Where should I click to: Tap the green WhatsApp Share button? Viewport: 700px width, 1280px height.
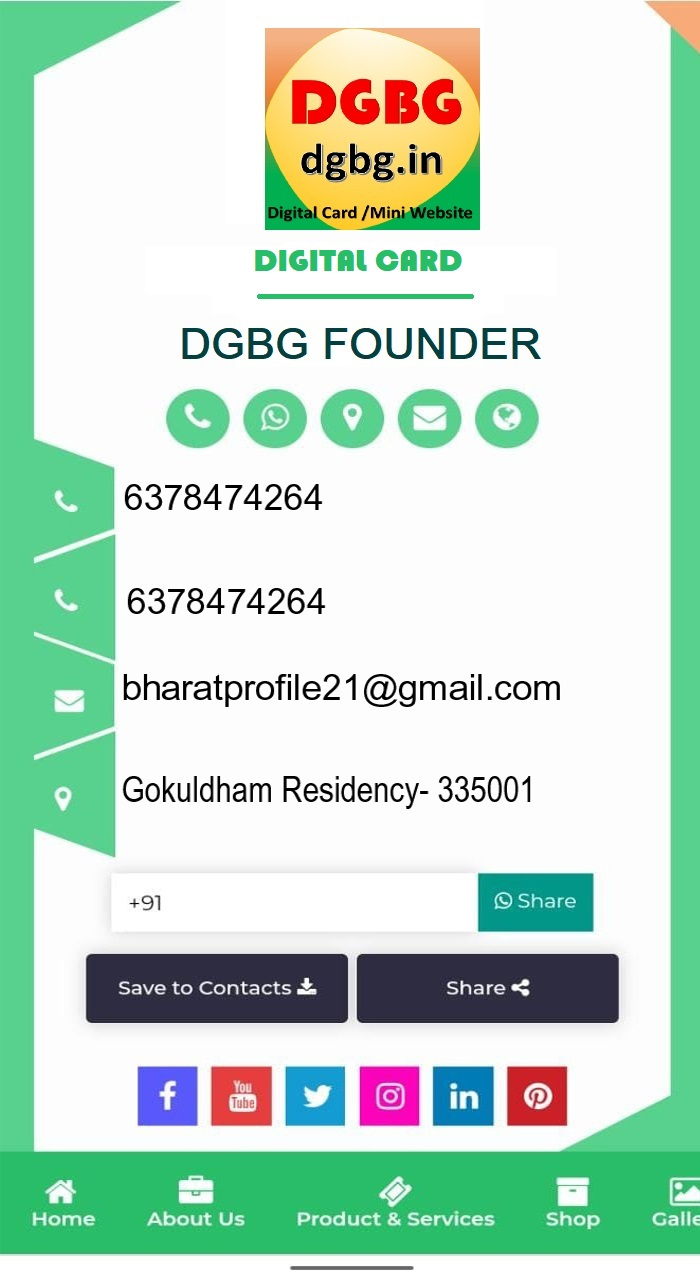point(535,902)
